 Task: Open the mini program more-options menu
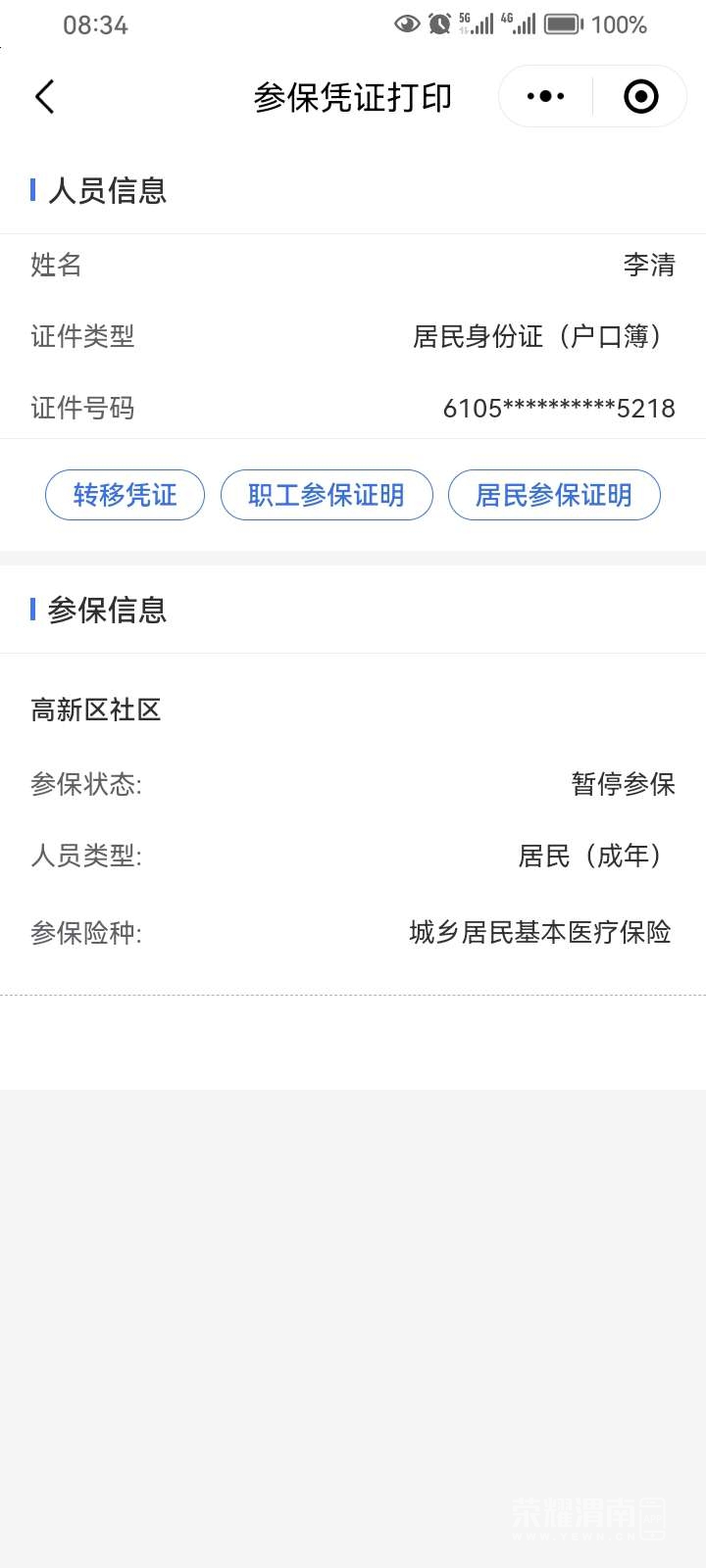click(x=545, y=96)
